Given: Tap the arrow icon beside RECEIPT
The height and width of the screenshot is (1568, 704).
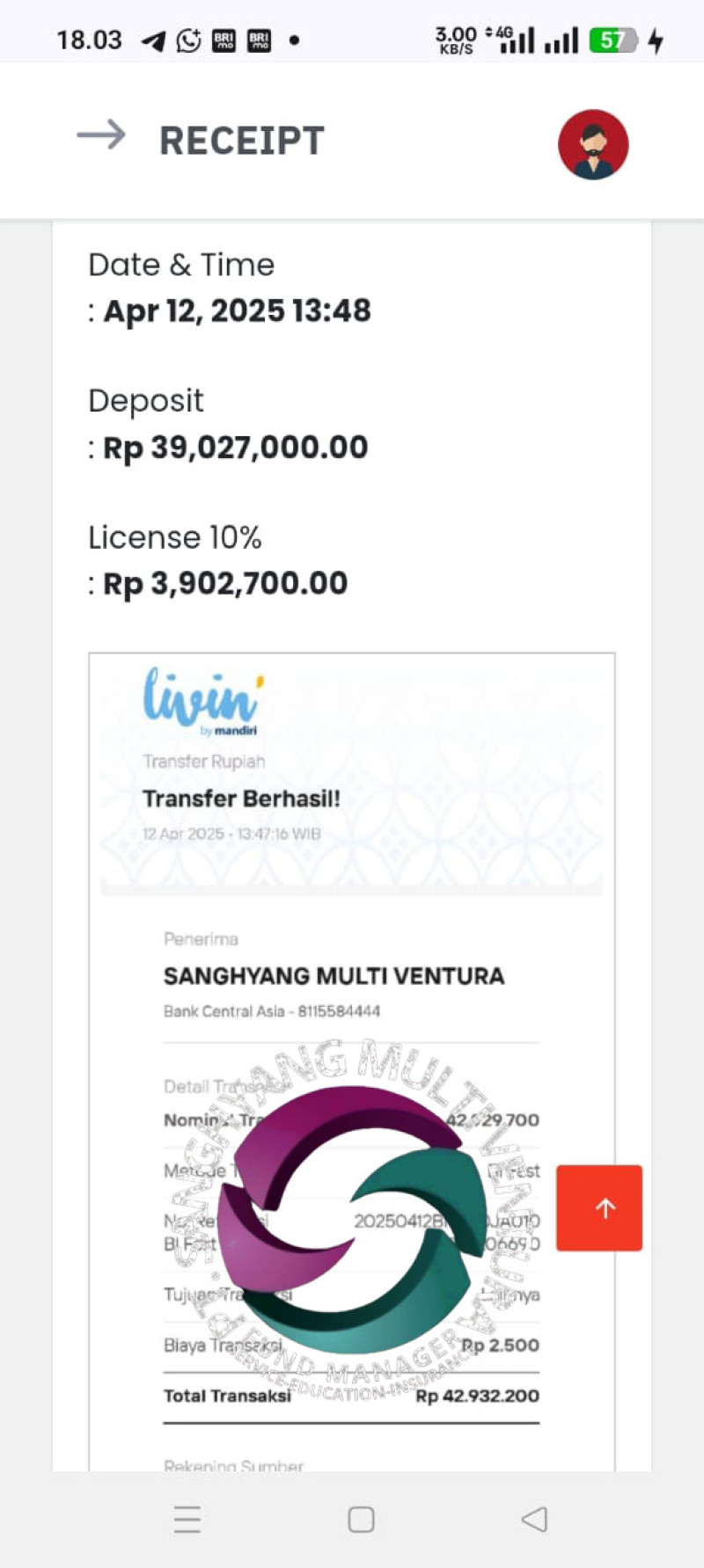Looking at the screenshot, I should pyautogui.click(x=101, y=136).
